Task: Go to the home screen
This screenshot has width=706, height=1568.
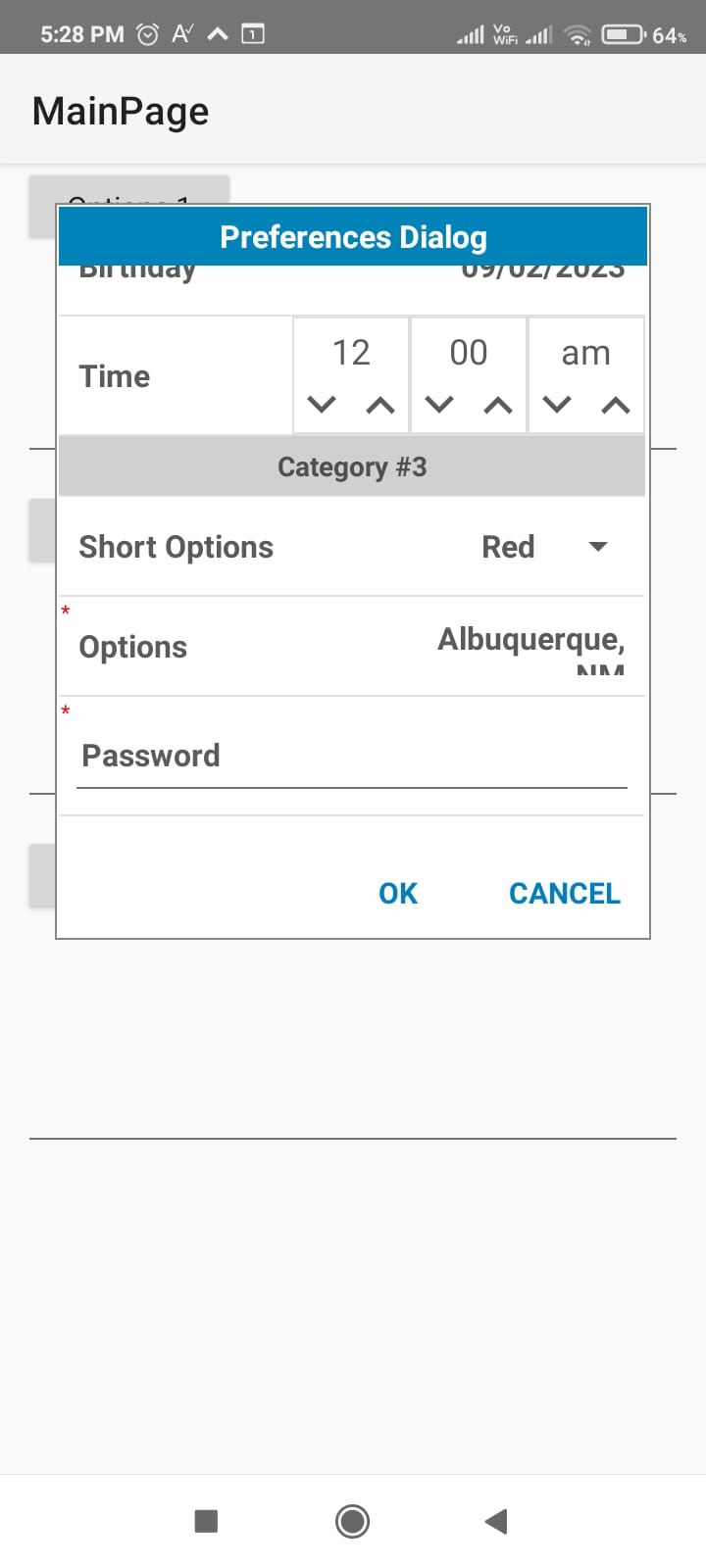Action: [x=352, y=1521]
